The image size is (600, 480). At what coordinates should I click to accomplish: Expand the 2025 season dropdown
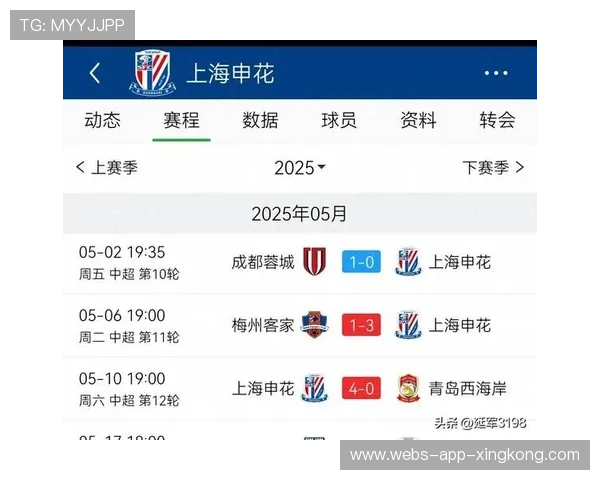300,168
